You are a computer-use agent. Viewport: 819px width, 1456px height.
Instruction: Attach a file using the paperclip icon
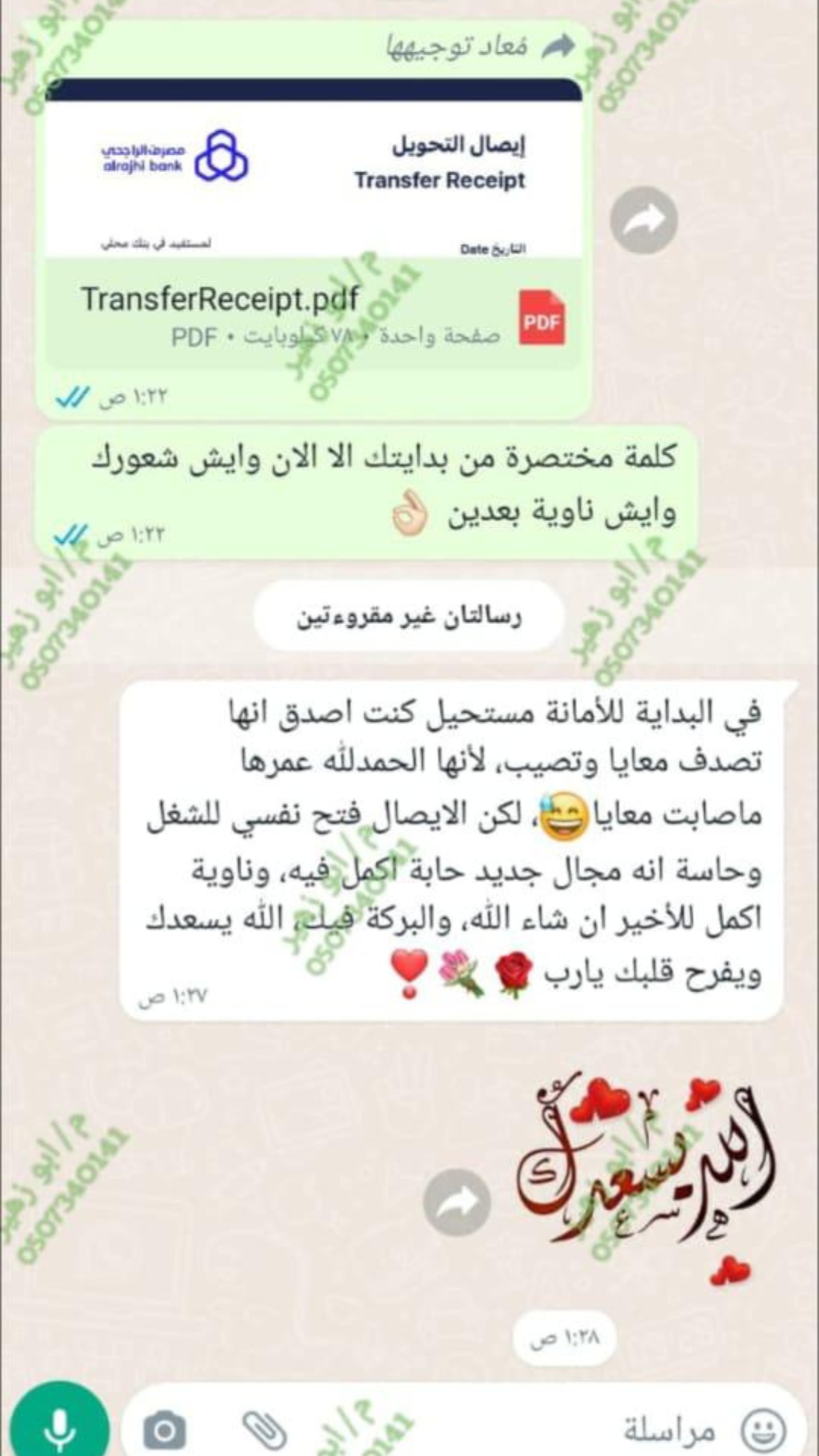(x=265, y=1430)
